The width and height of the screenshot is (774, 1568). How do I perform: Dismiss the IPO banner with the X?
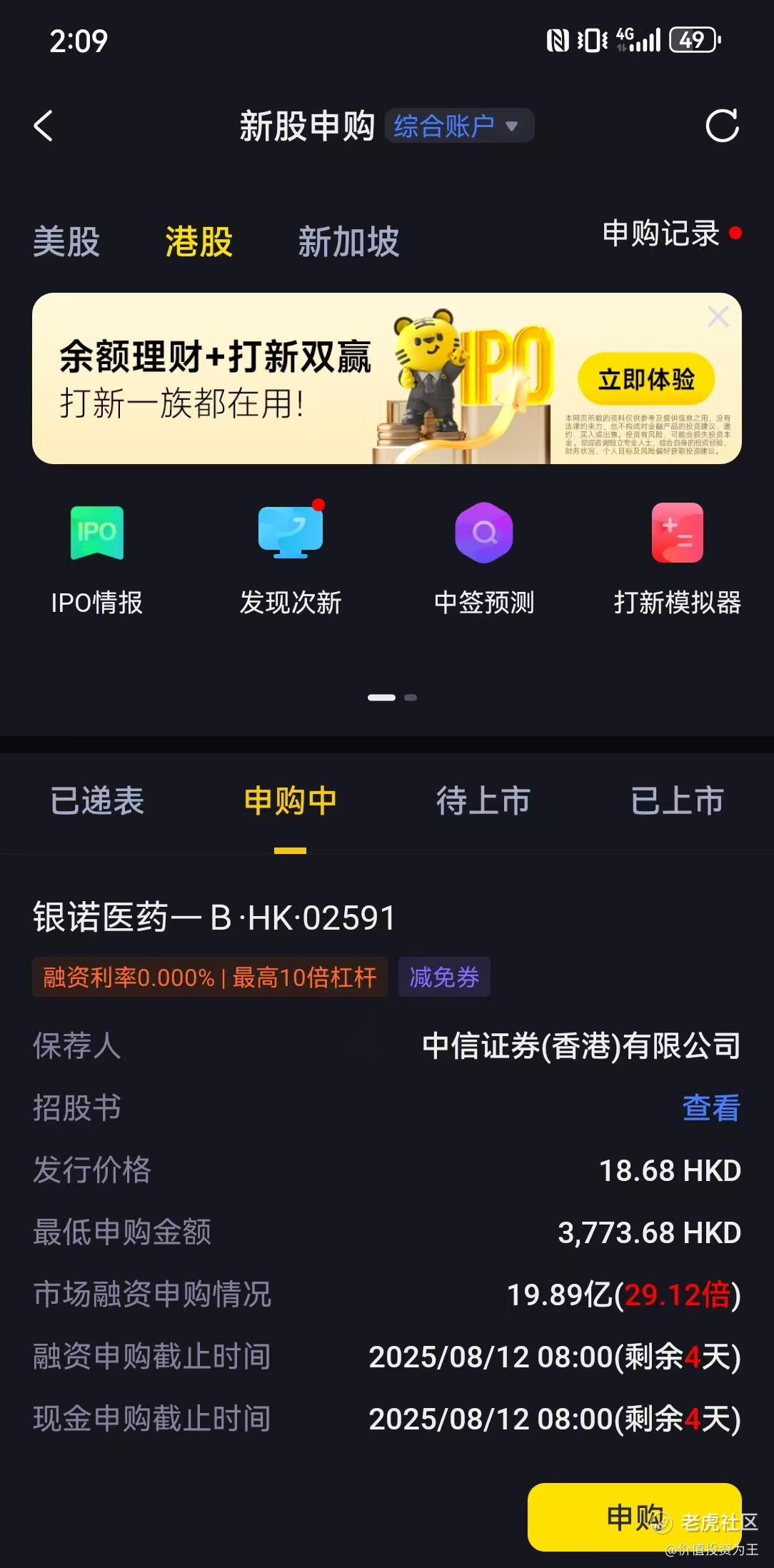pyautogui.click(x=718, y=316)
